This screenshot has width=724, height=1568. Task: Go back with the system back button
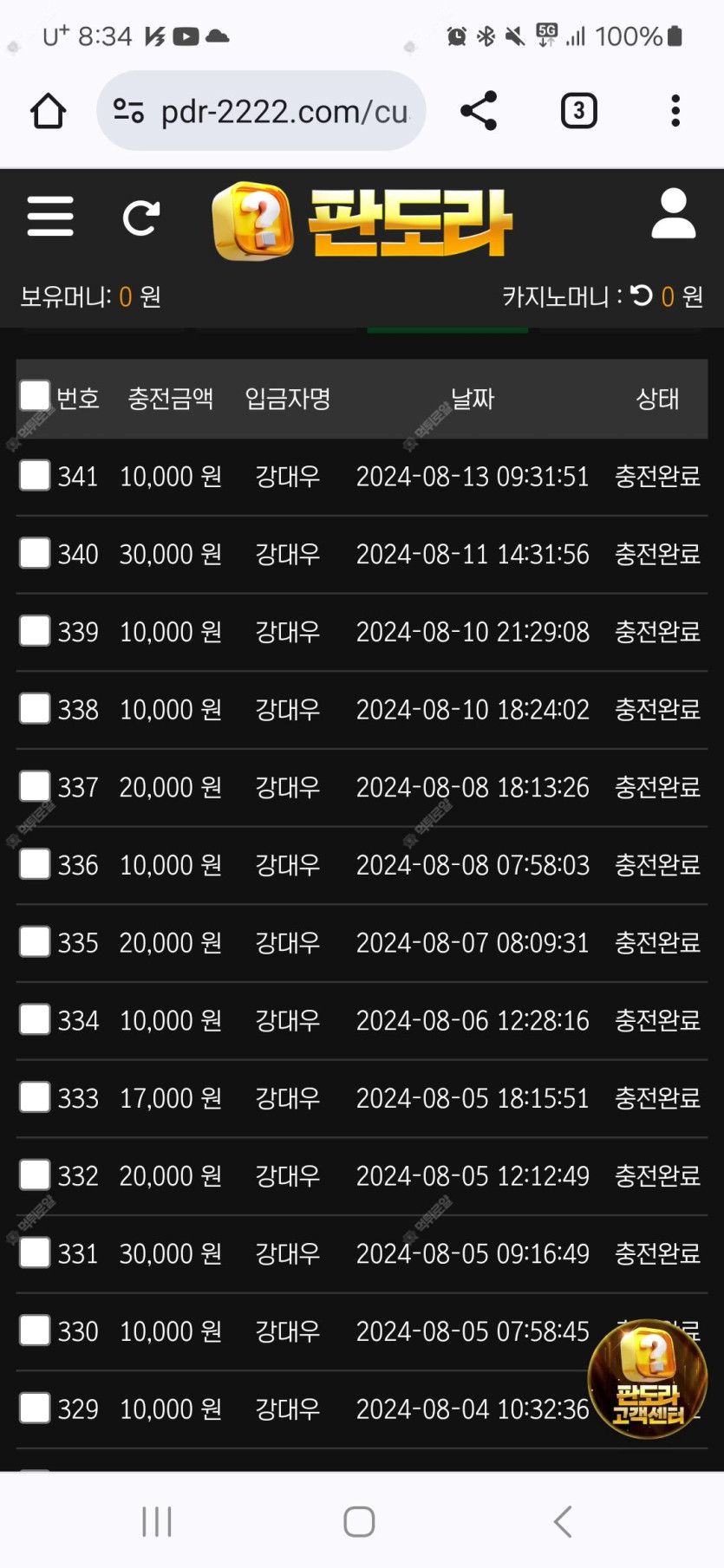coord(563,1521)
